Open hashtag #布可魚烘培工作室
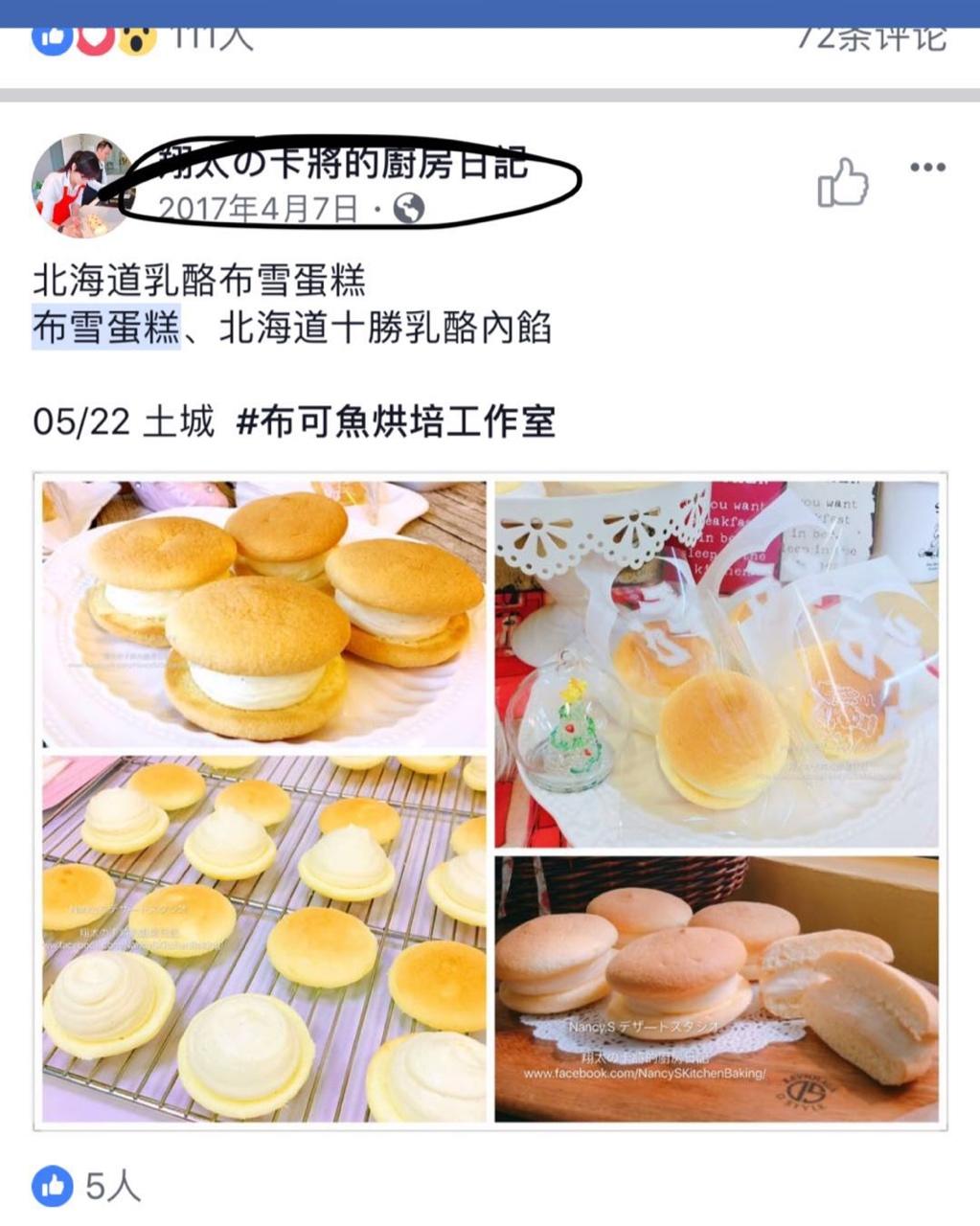This screenshot has height=1226, width=980. (x=396, y=421)
